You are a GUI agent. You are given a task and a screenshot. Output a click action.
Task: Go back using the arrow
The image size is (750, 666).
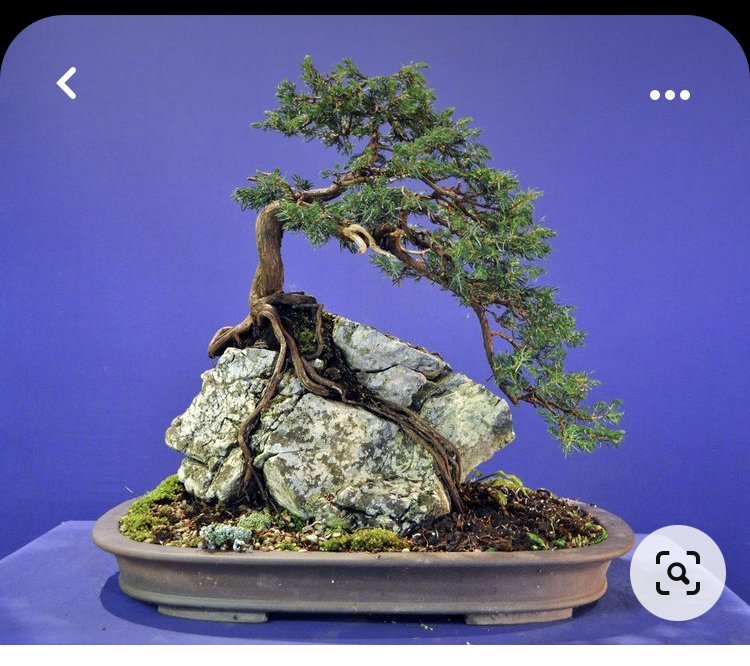66,83
